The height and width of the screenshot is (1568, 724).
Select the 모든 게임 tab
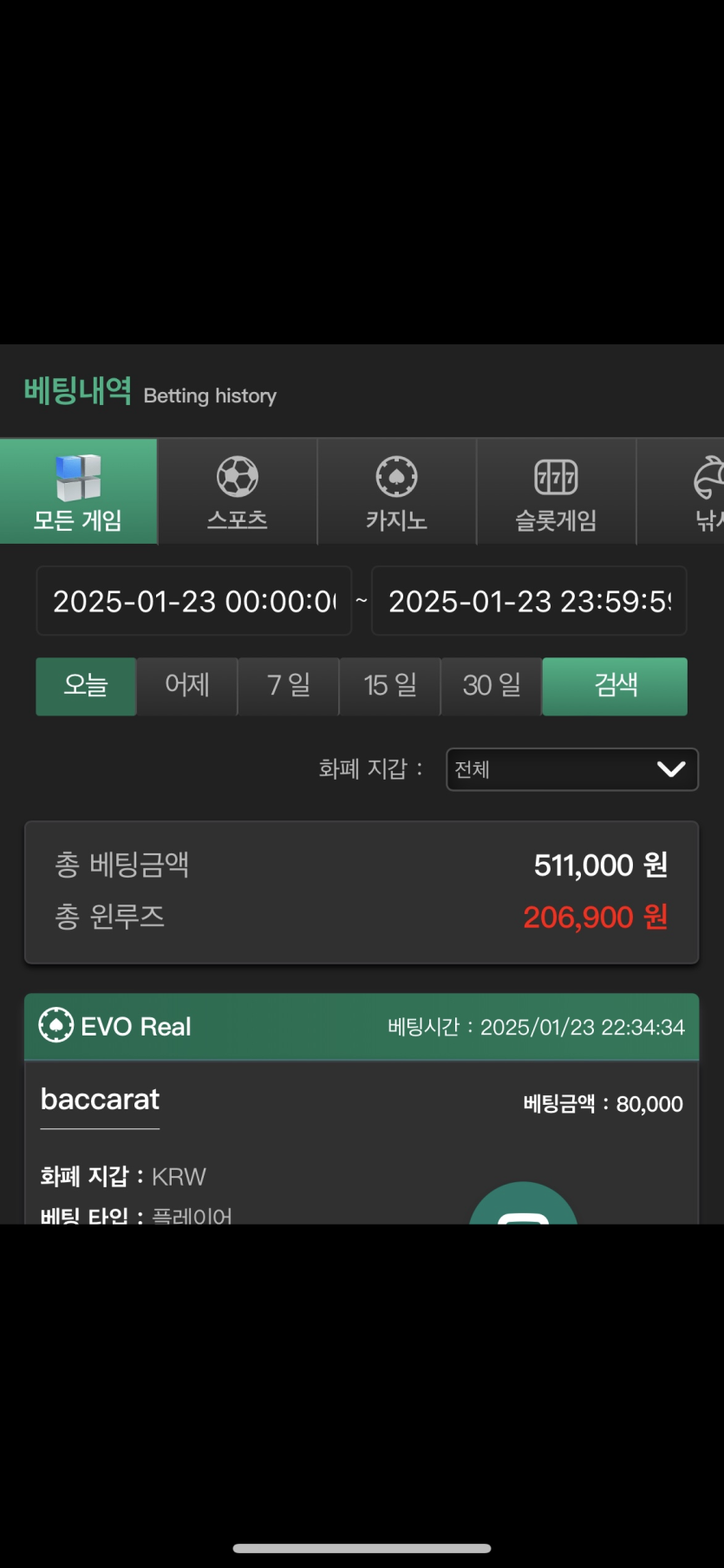click(x=78, y=492)
